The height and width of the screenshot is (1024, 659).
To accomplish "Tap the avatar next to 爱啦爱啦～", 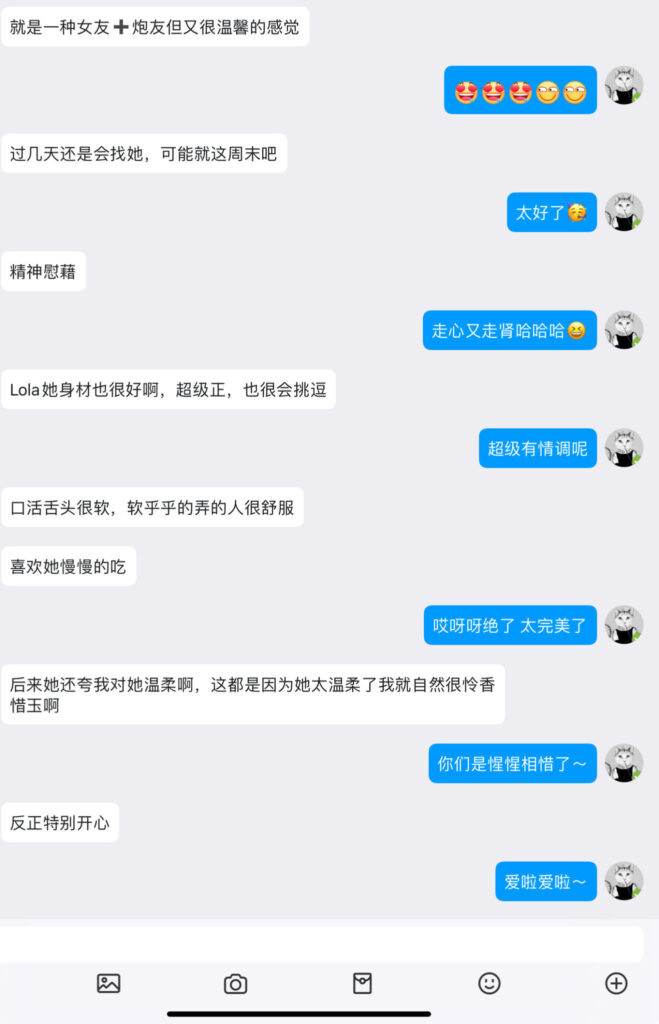I will point(624,881).
